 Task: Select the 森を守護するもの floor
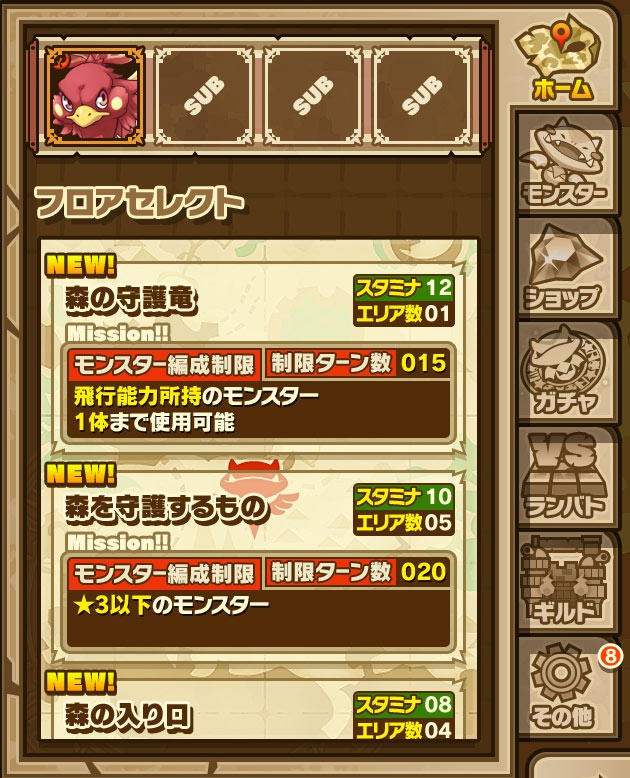click(x=200, y=510)
